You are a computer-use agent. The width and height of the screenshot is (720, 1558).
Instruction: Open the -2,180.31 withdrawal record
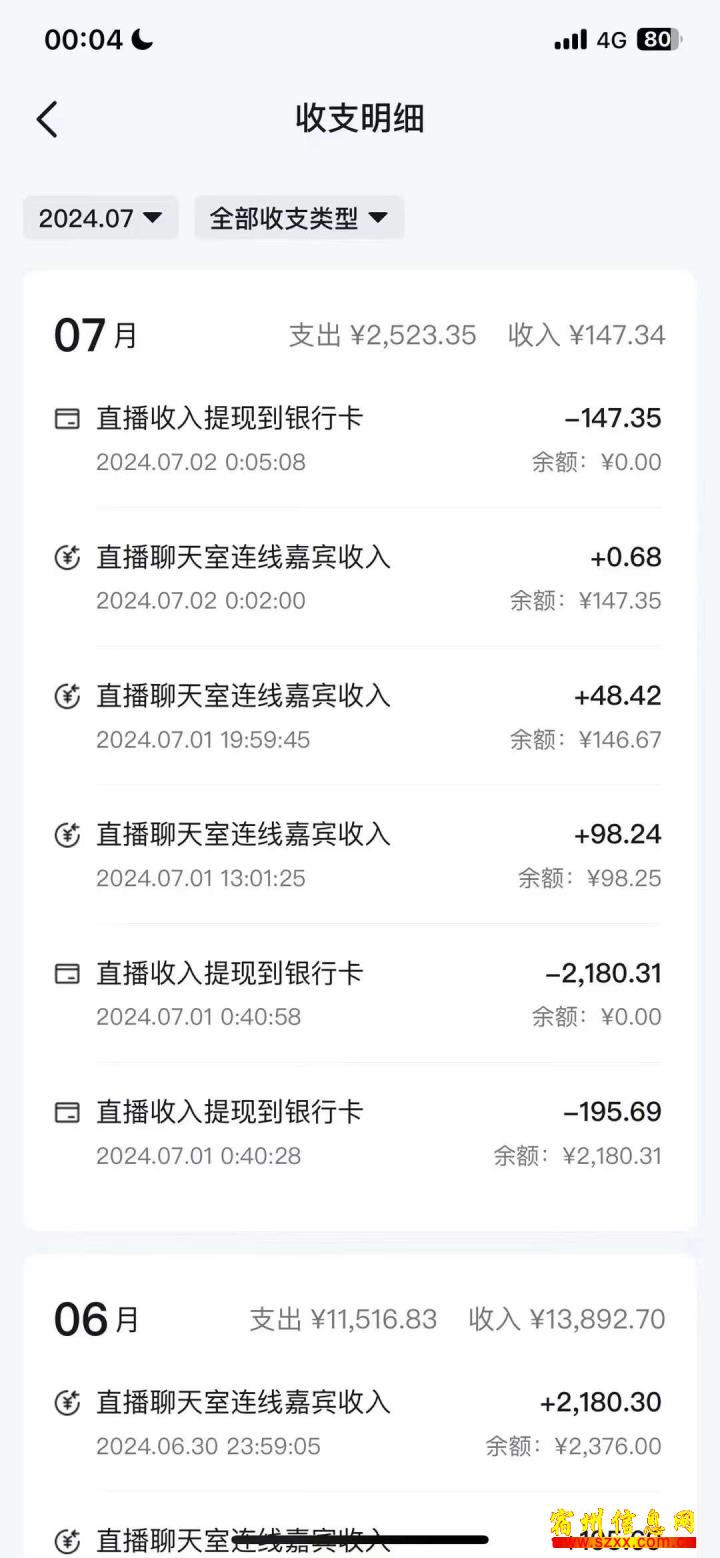pos(358,994)
